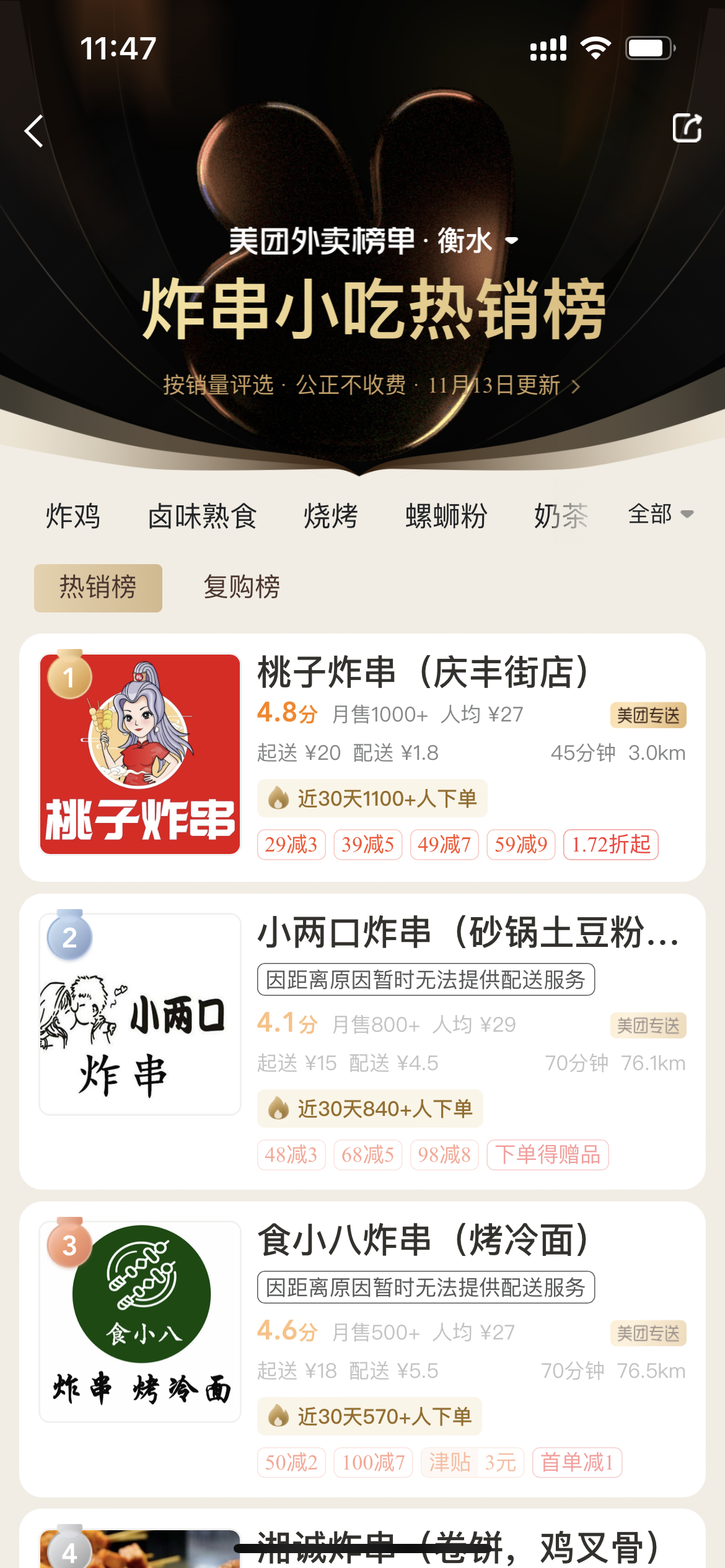This screenshot has height=1568, width=725.
Task: Switch to the 复购榜 ranking tab
Action: pos(242,588)
